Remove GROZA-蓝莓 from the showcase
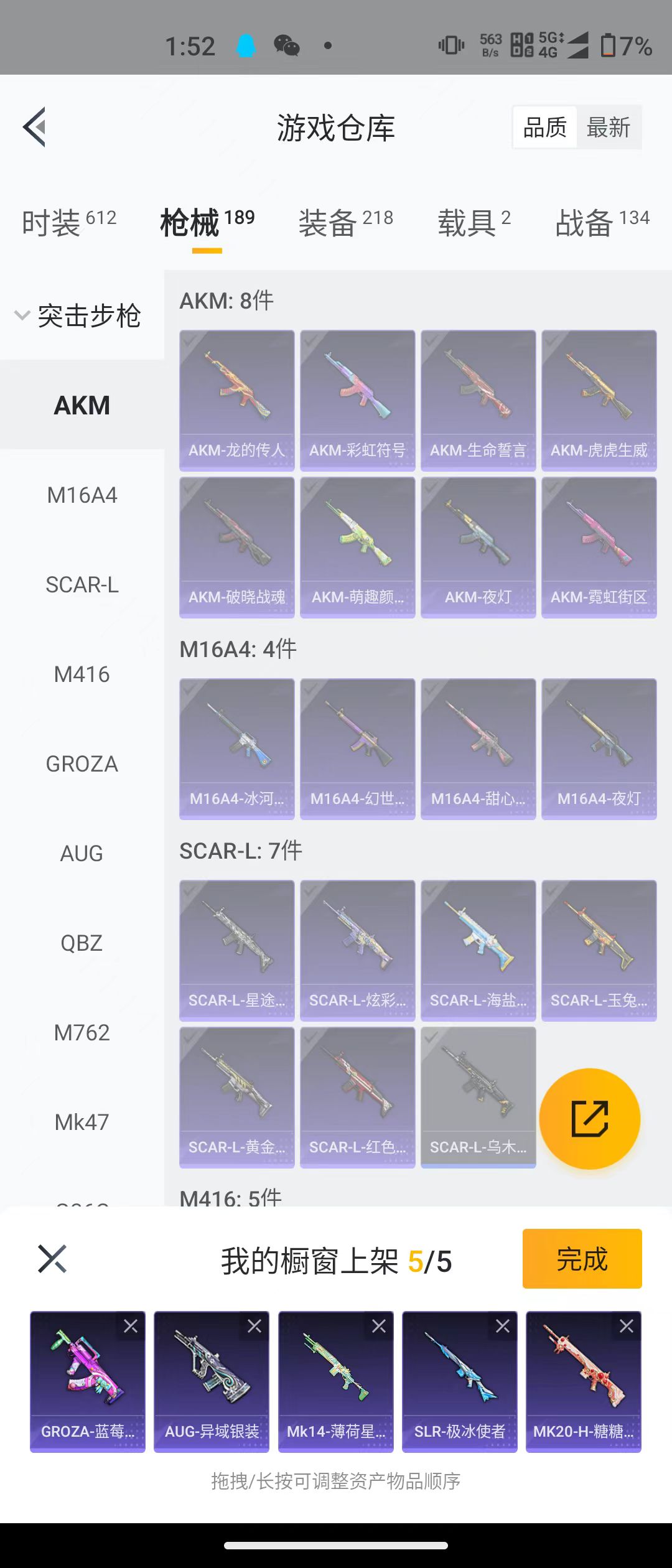 131,1326
